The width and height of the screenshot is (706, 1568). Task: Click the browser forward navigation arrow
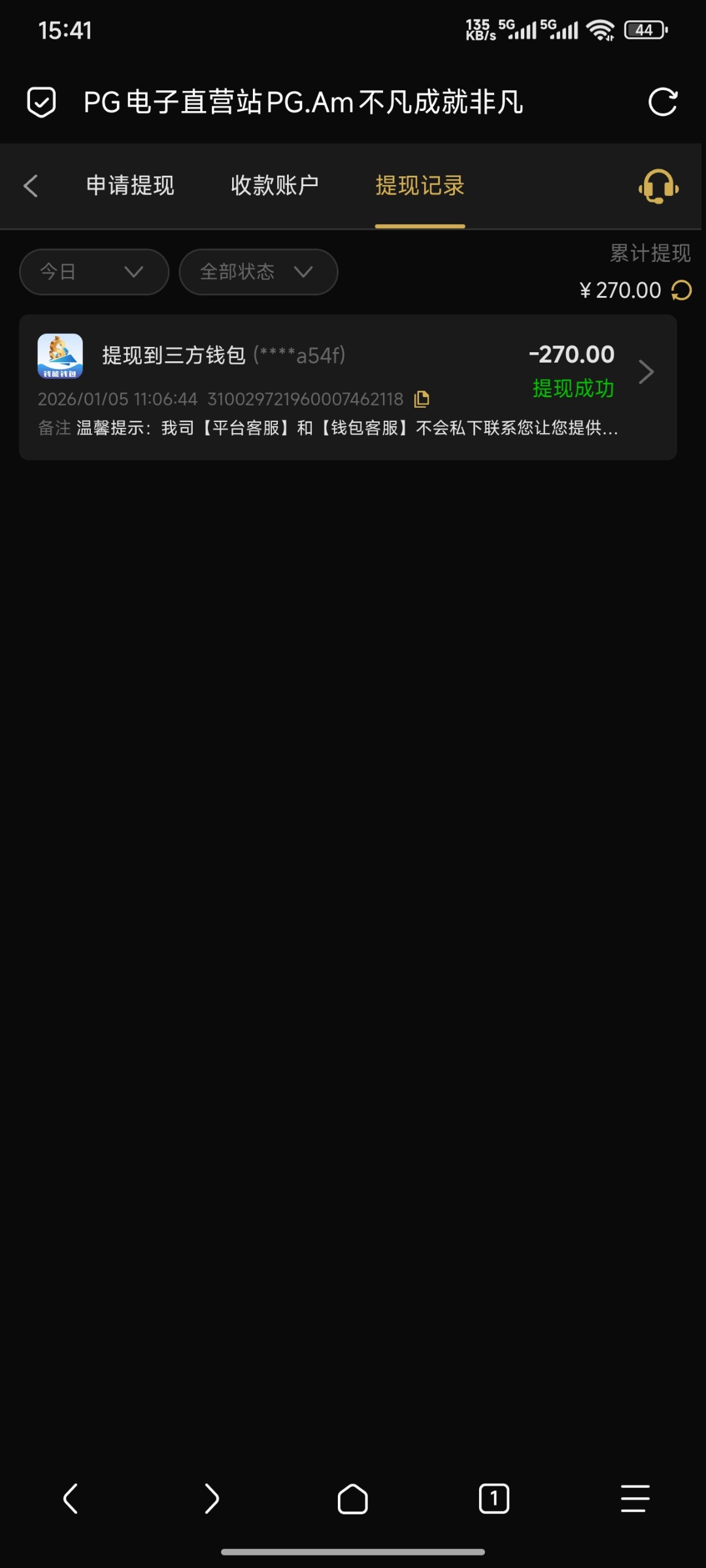coord(212,1497)
